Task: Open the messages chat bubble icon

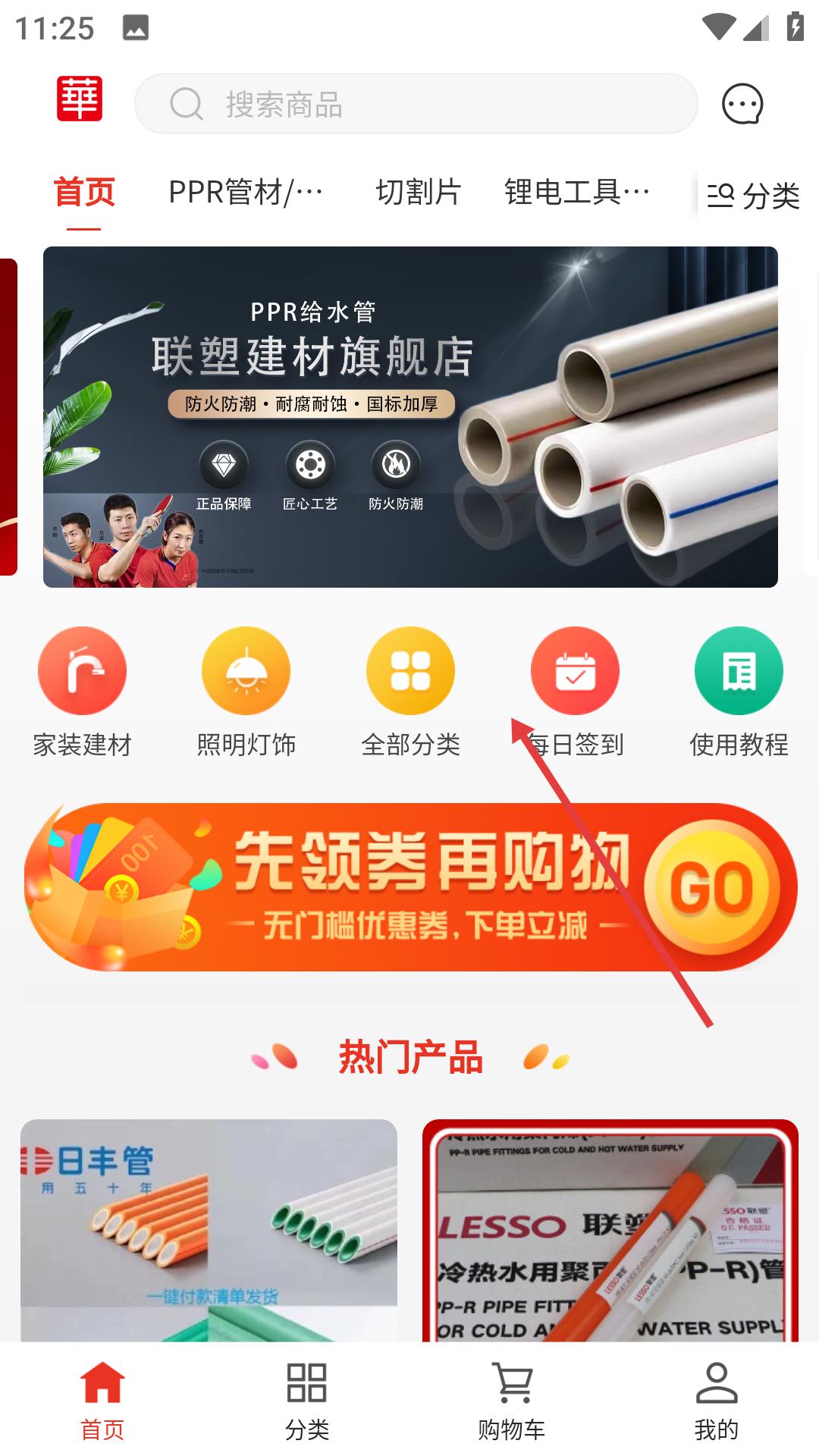Action: coord(742,104)
